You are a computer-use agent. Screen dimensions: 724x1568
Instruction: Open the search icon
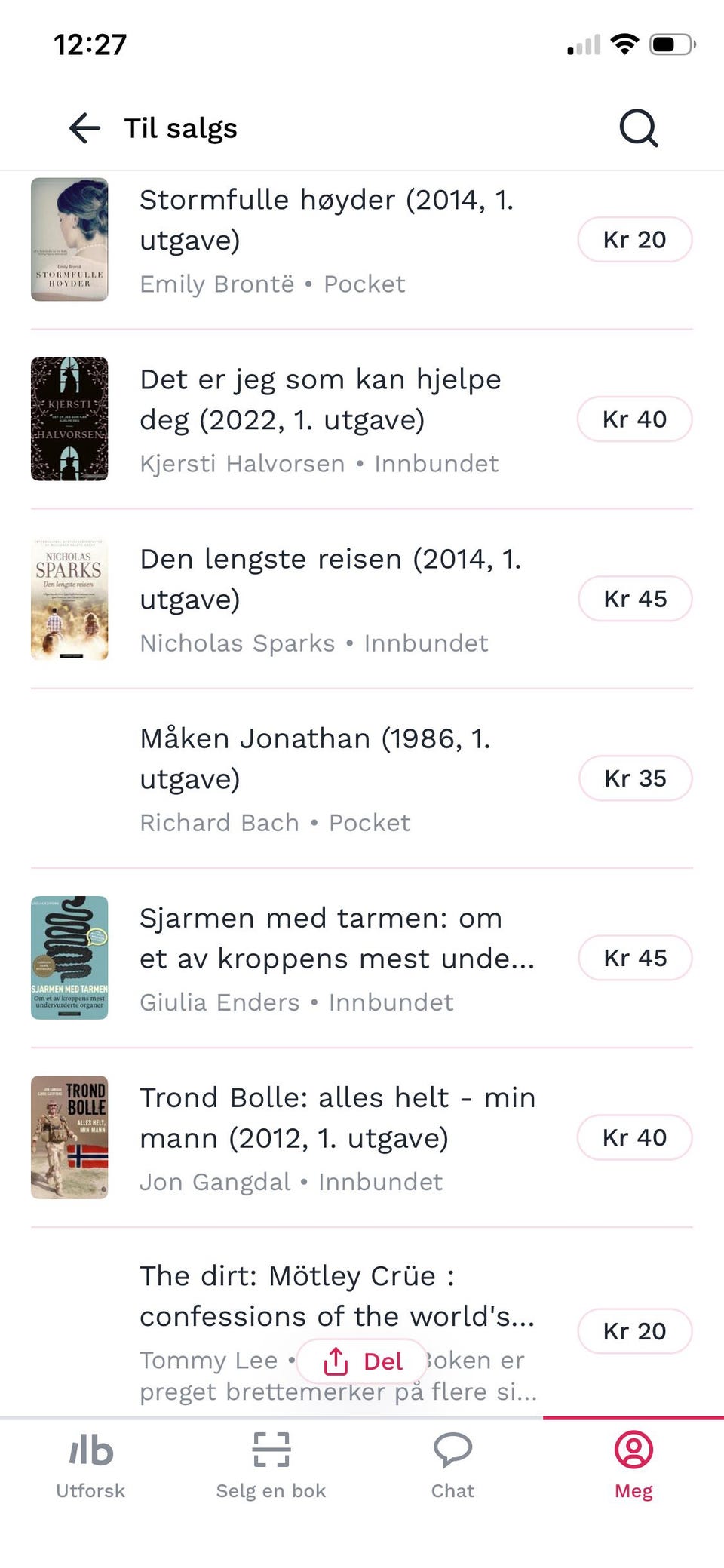(637, 127)
